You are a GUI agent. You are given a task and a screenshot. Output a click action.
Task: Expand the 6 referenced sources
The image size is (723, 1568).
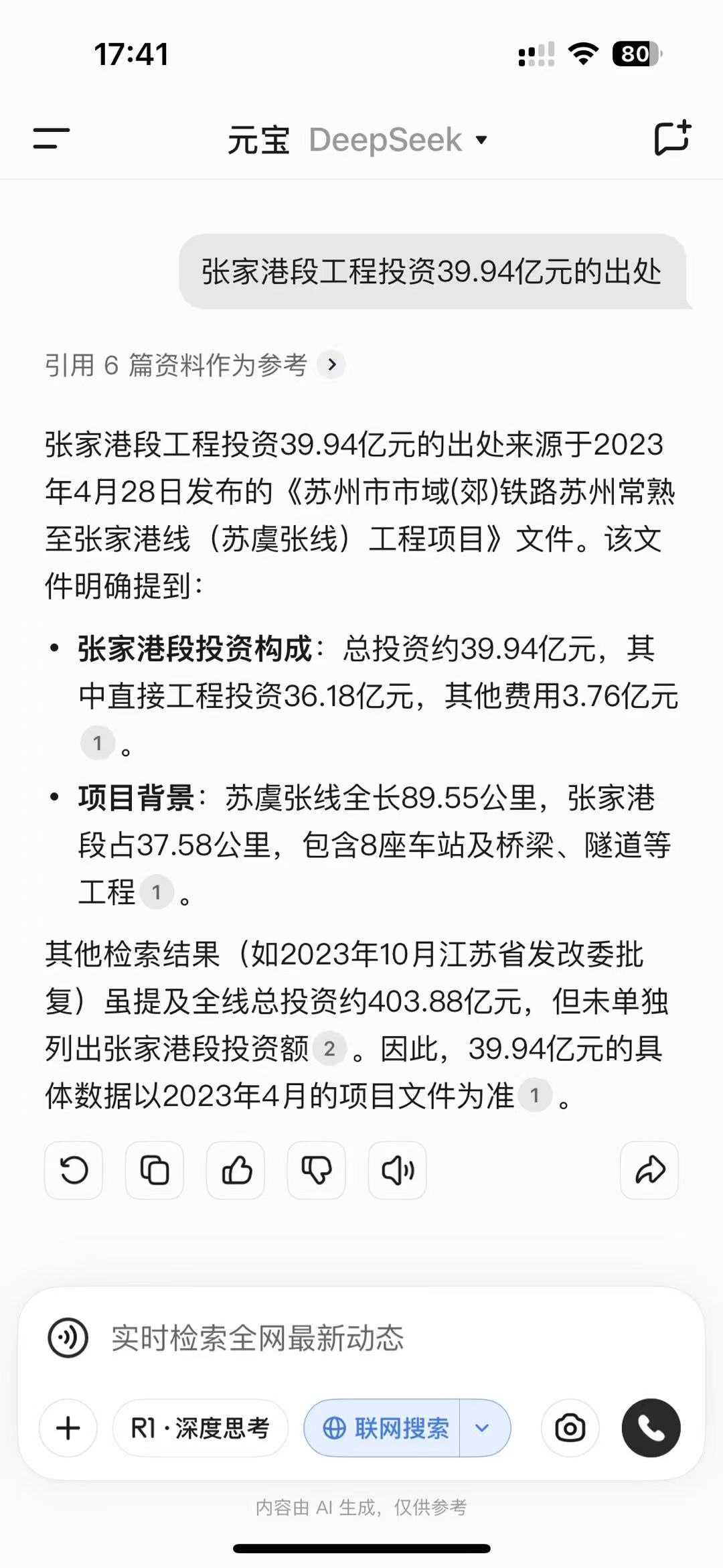[331, 365]
